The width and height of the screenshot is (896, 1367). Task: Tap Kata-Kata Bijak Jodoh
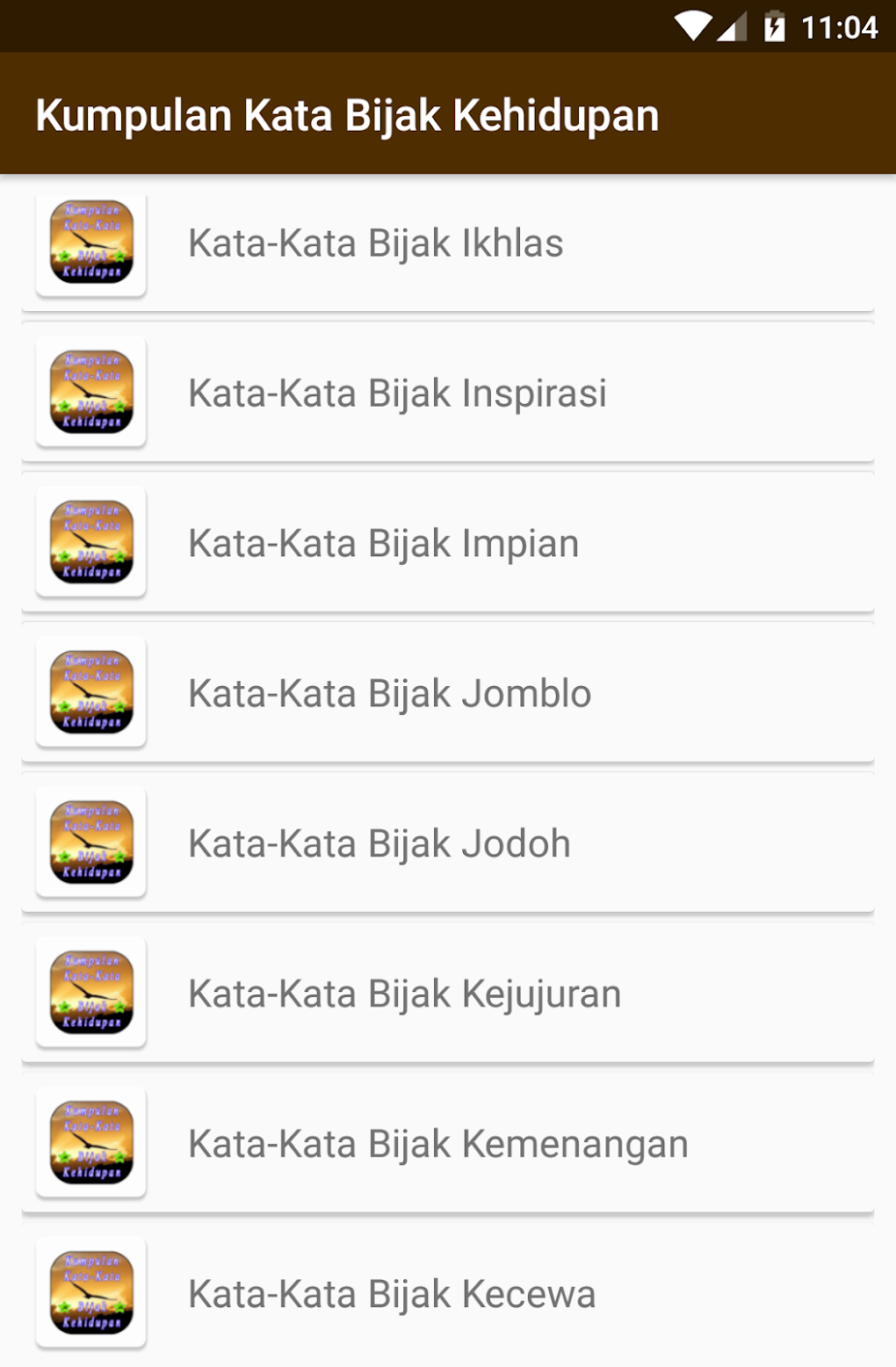point(379,844)
